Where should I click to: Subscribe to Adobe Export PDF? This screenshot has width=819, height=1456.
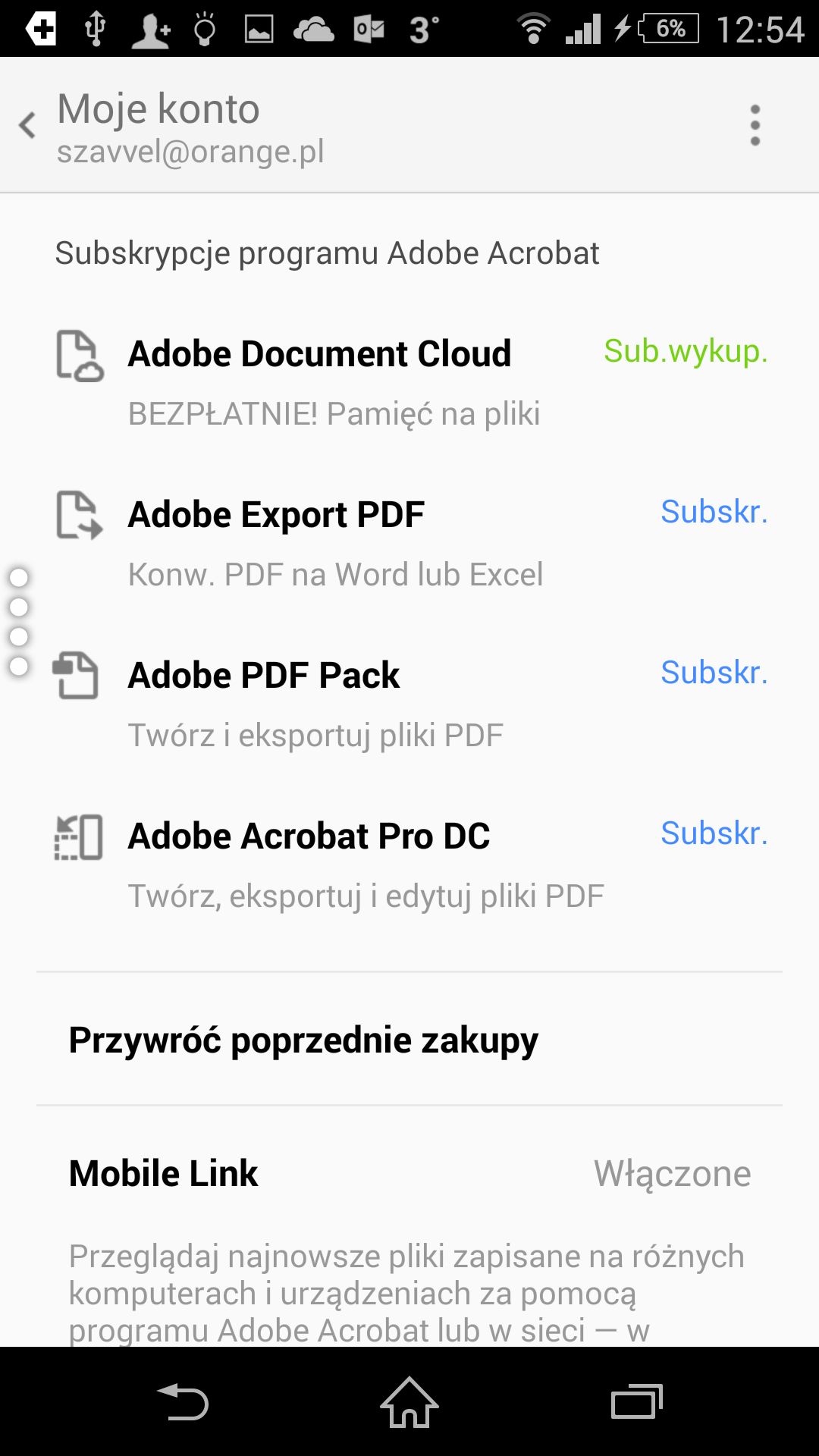click(714, 512)
